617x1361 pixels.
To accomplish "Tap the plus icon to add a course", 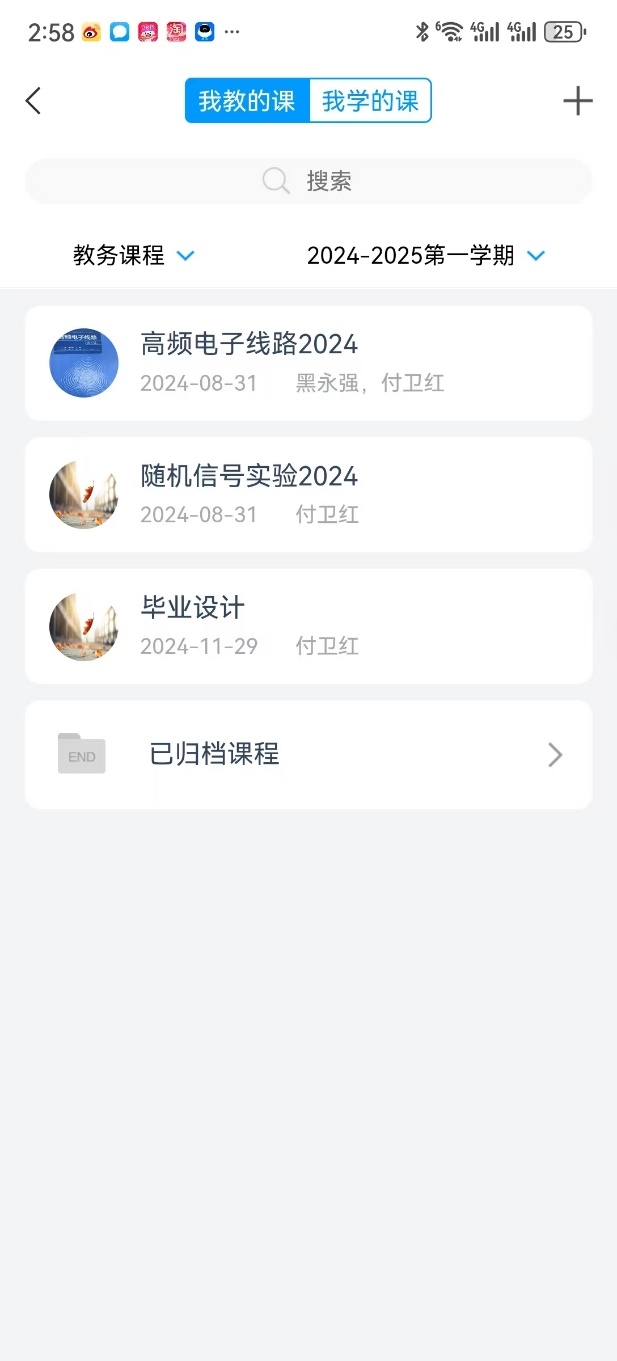I will coord(578,101).
